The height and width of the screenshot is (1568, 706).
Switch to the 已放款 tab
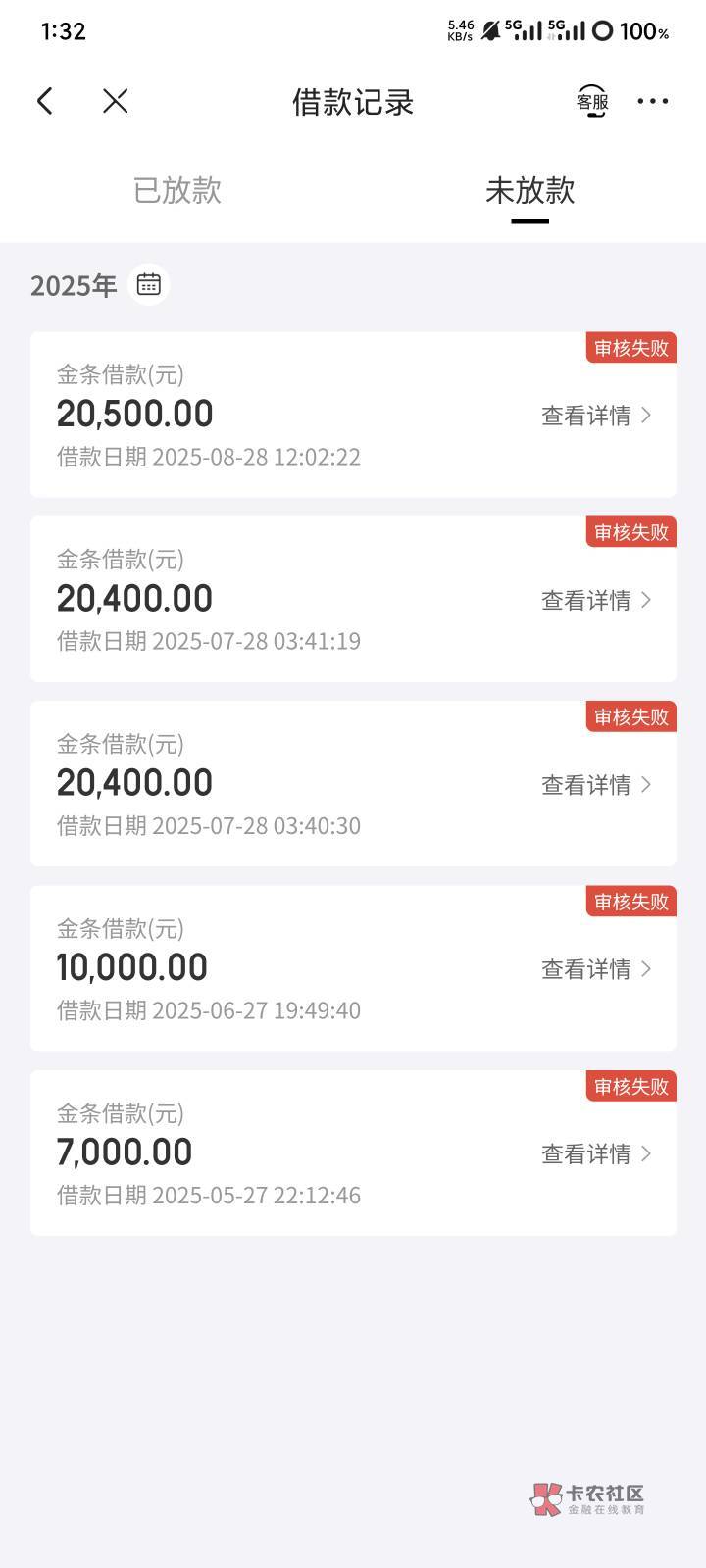click(x=177, y=190)
